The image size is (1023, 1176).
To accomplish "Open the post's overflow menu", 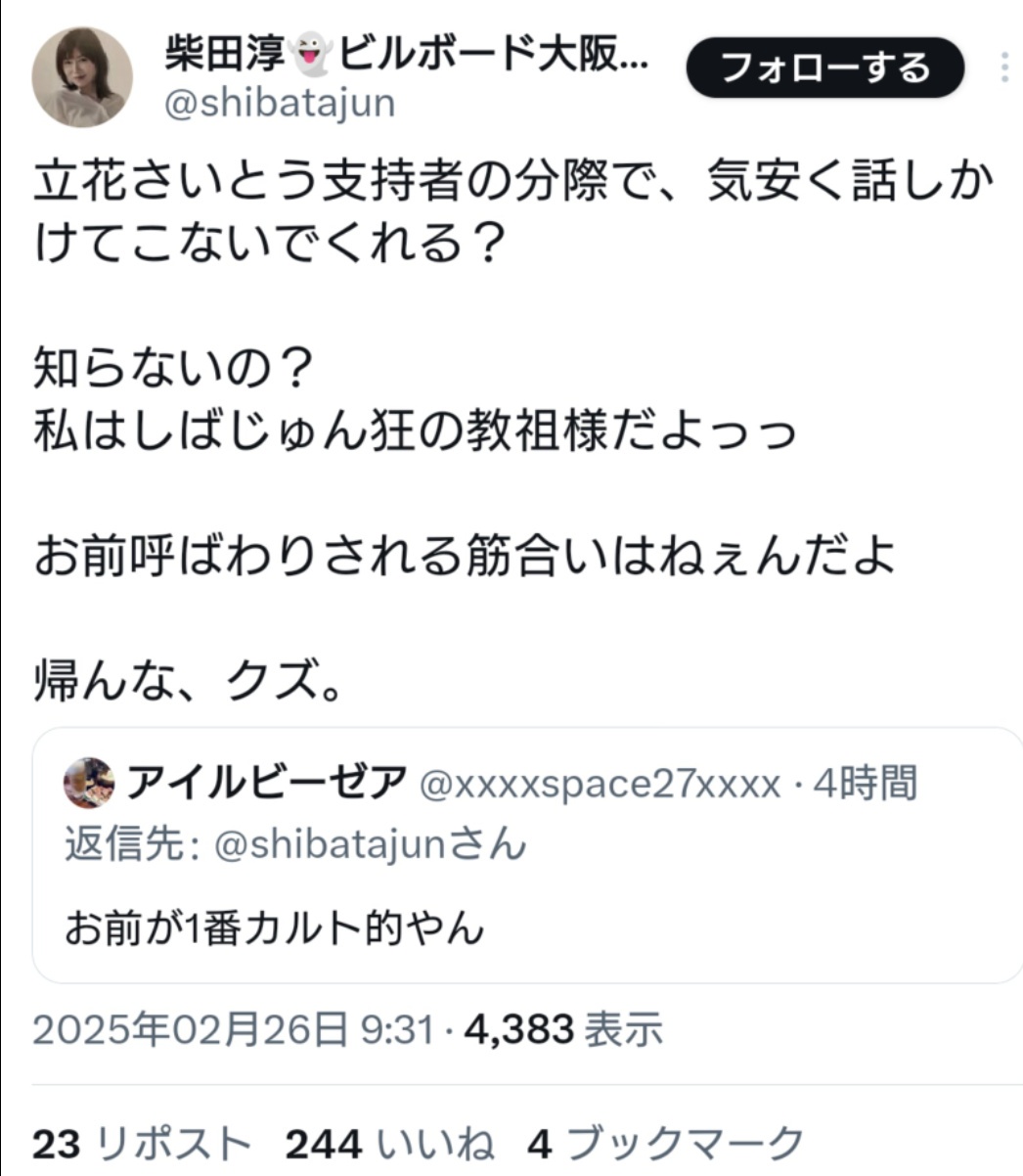I will click(1005, 68).
